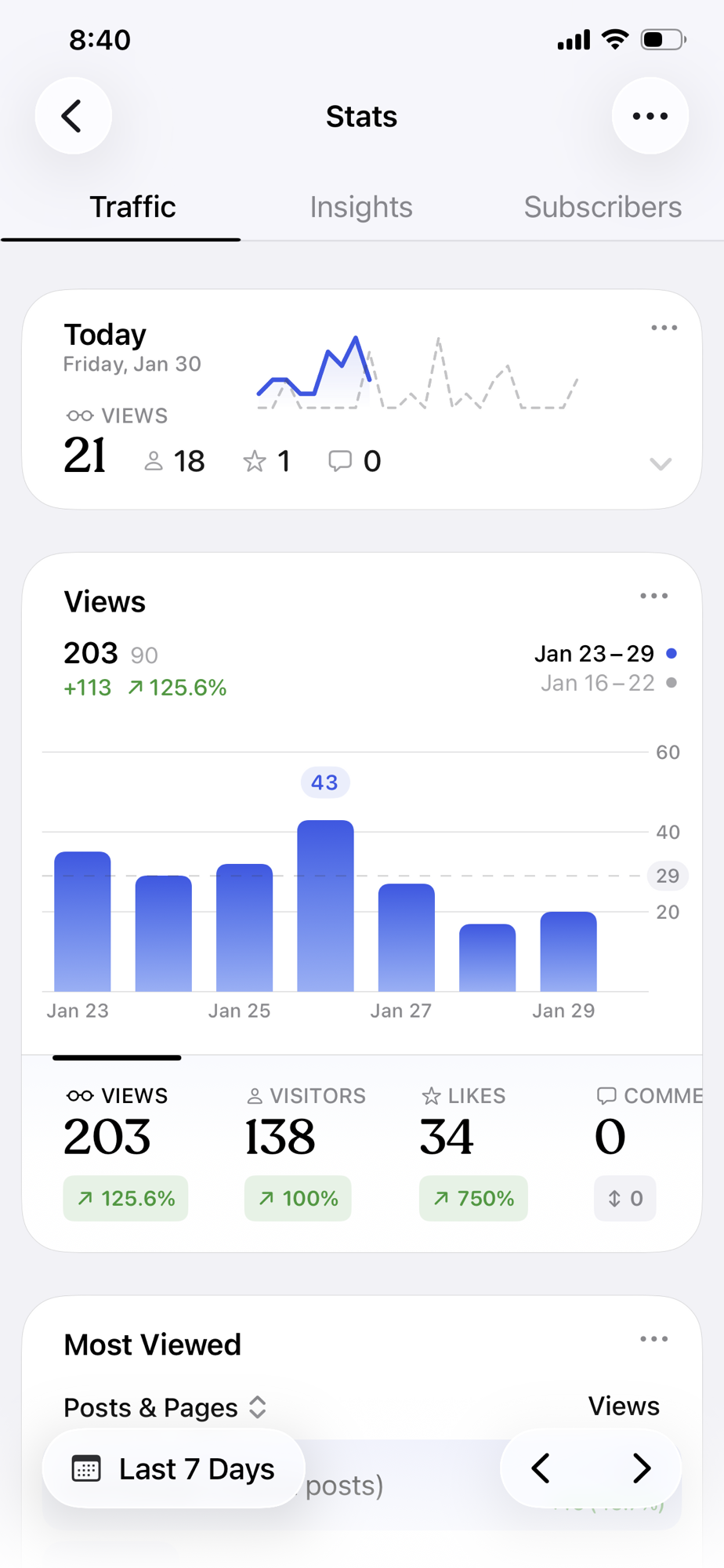Go back from Stats screen
The height and width of the screenshot is (1568, 724).
tap(73, 116)
